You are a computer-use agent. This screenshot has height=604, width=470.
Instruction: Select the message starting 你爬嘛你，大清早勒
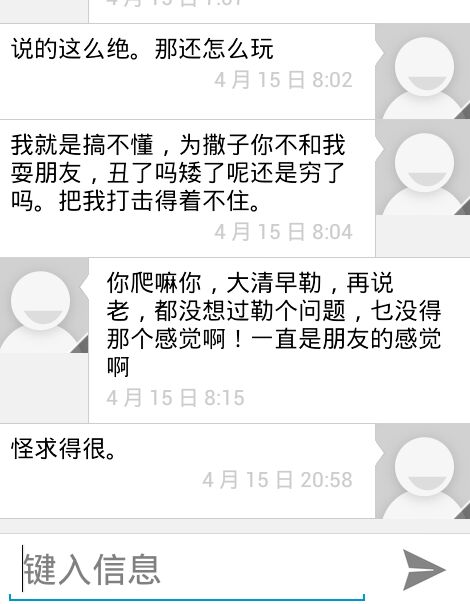click(279, 341)
